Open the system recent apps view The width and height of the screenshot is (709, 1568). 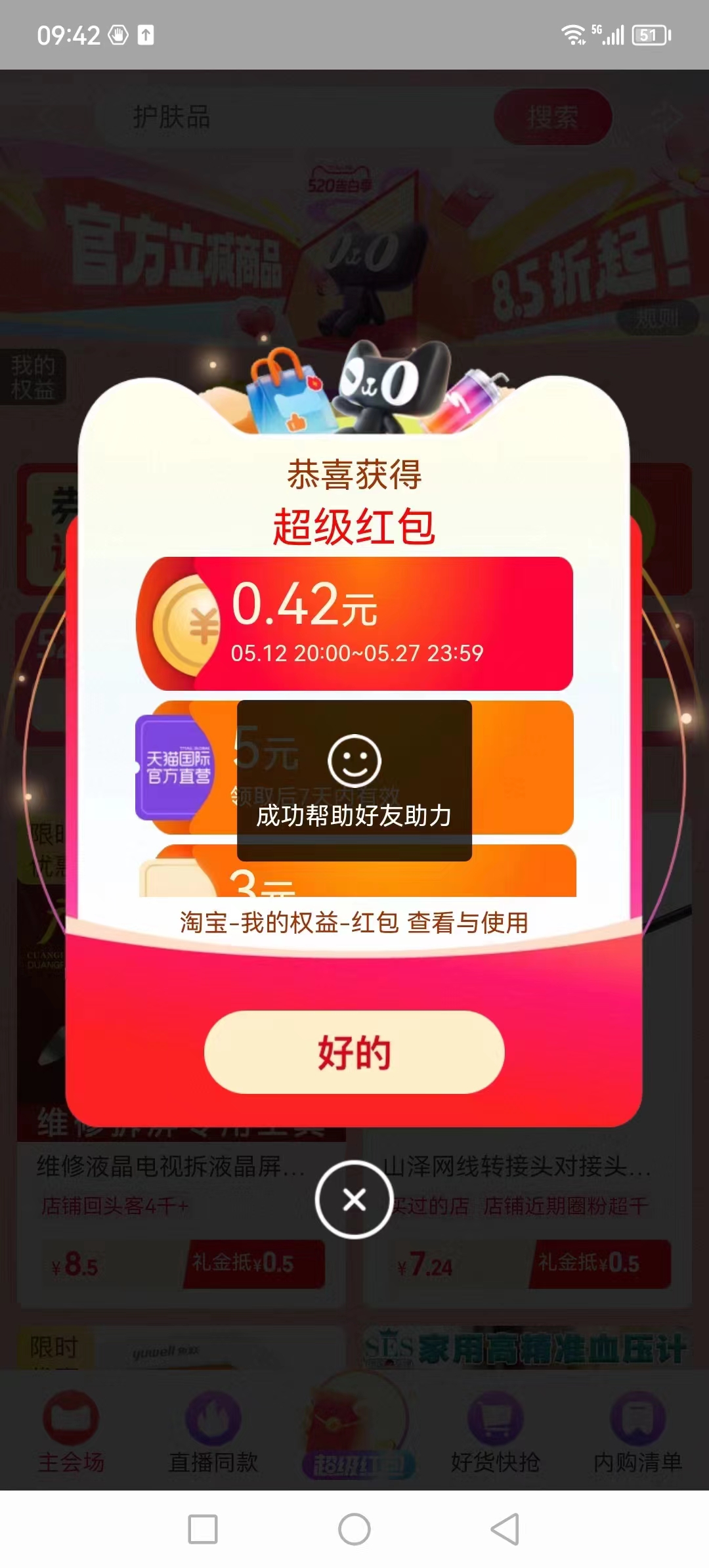point(203,1529)
